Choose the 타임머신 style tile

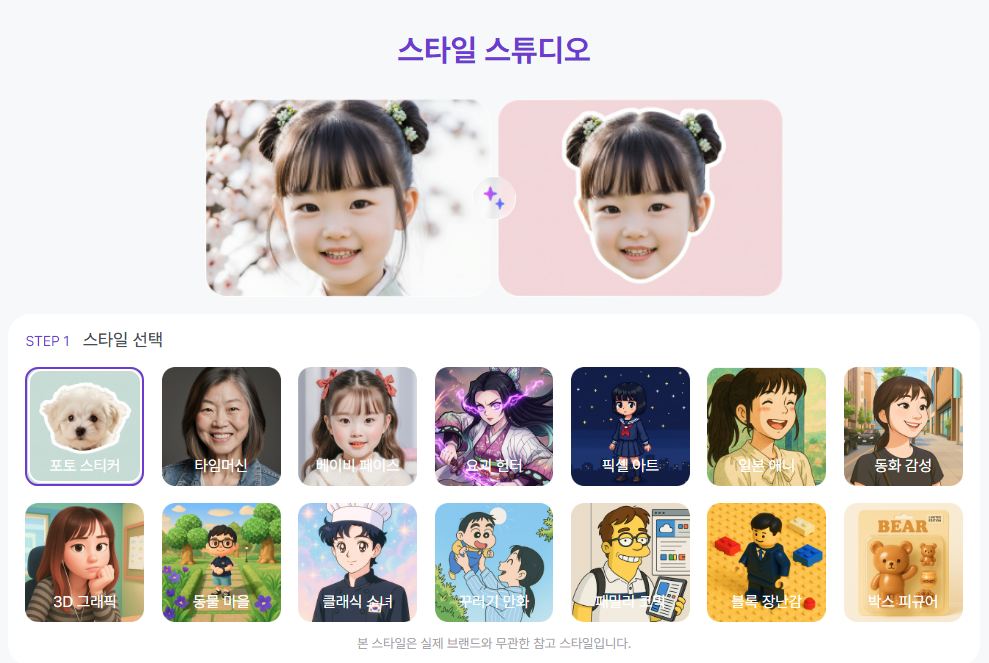221,426
